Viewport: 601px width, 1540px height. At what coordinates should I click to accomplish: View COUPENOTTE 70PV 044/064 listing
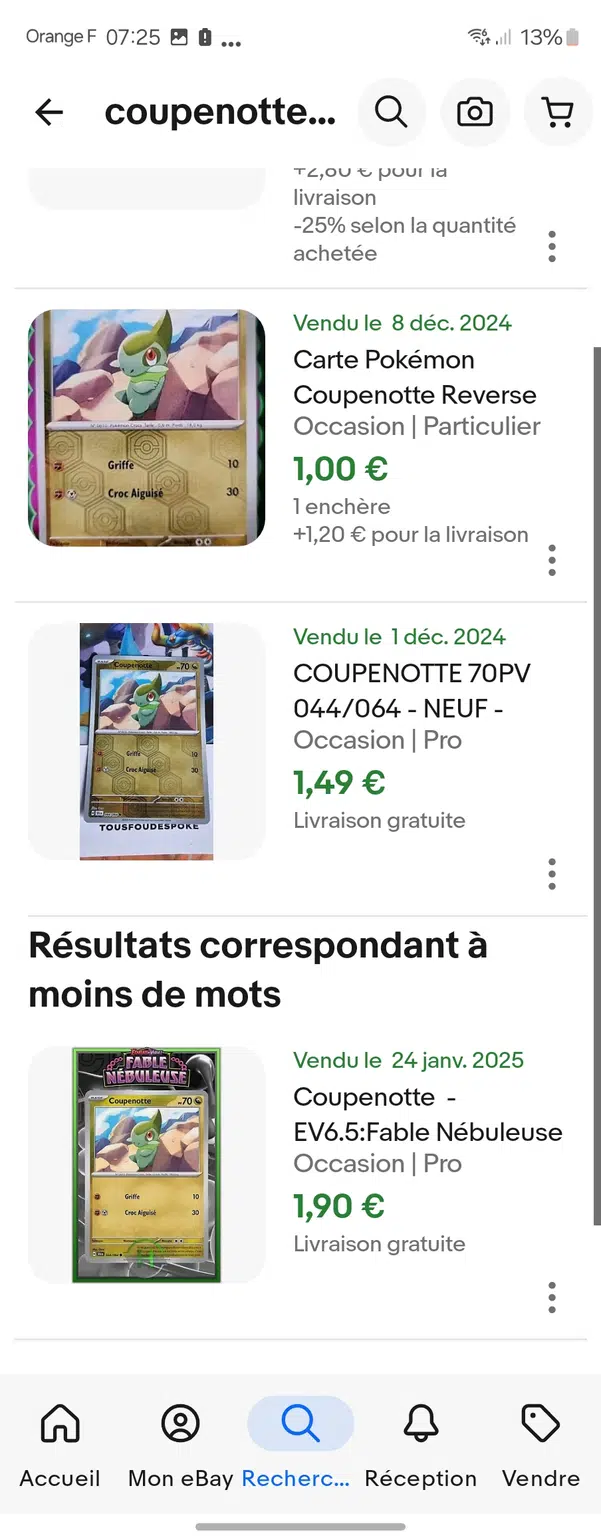pos(411,691)
